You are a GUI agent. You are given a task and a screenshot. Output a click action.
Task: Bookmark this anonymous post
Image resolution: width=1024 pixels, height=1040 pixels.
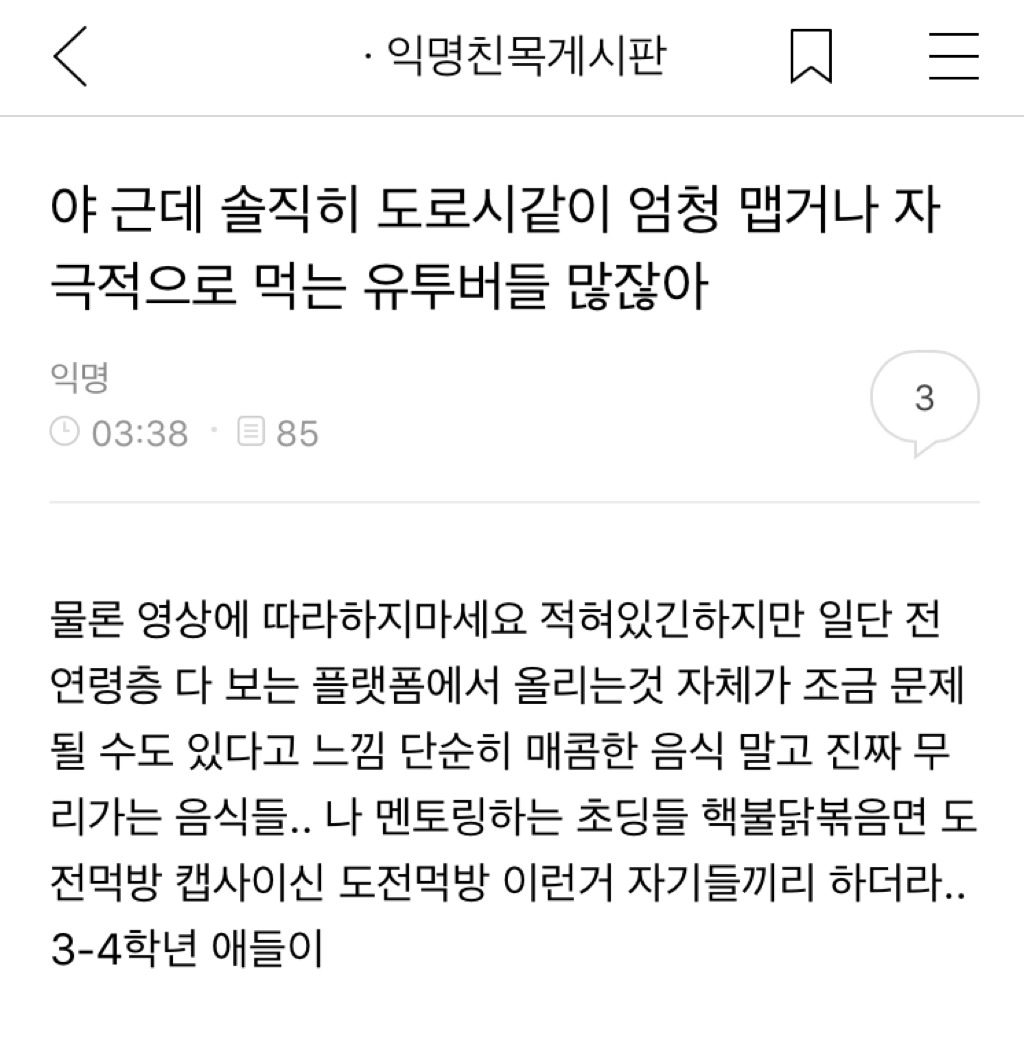(x=810, y=58)
